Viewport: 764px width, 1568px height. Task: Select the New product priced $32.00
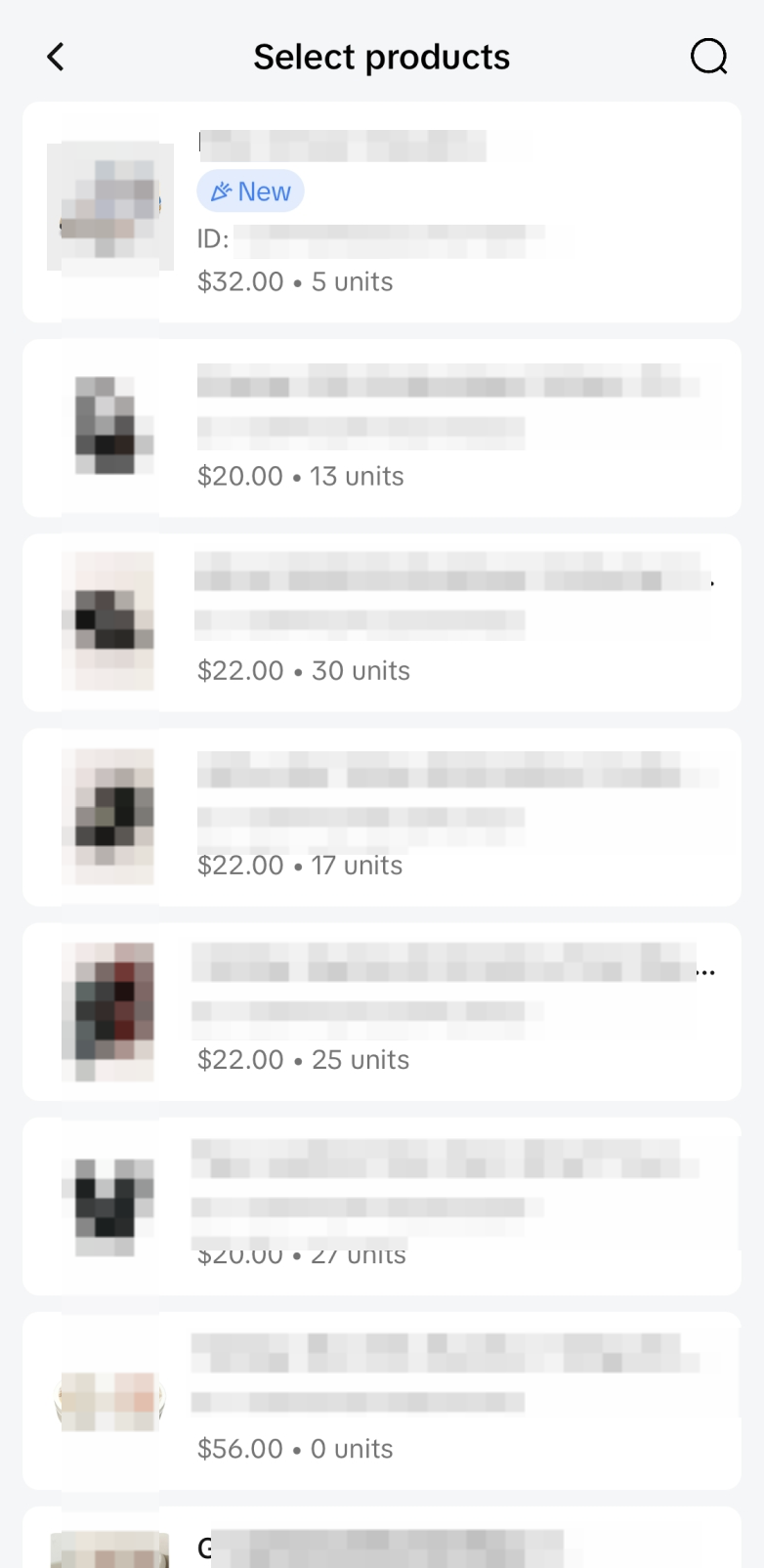381,212
